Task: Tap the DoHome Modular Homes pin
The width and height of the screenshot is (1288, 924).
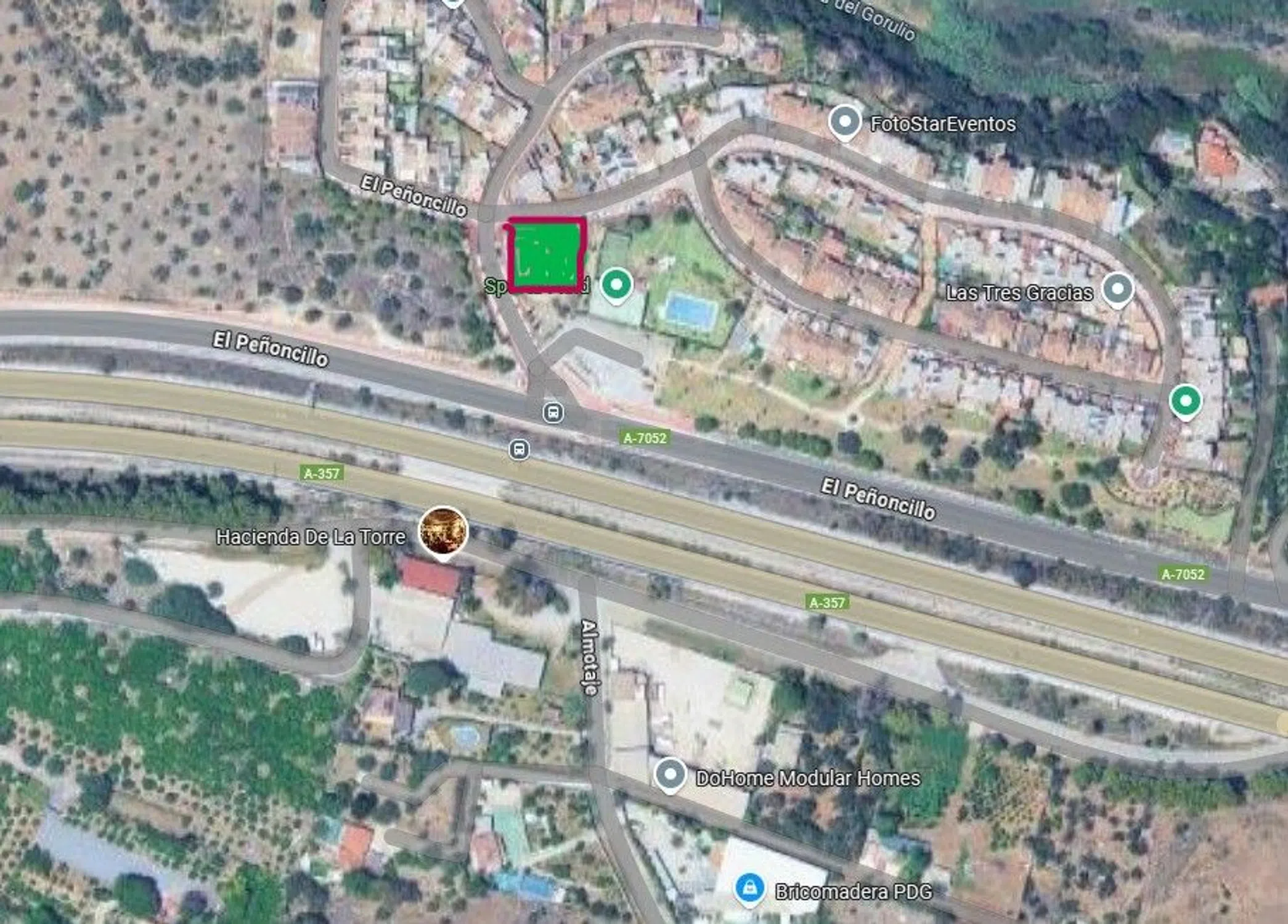Action: 670,775
